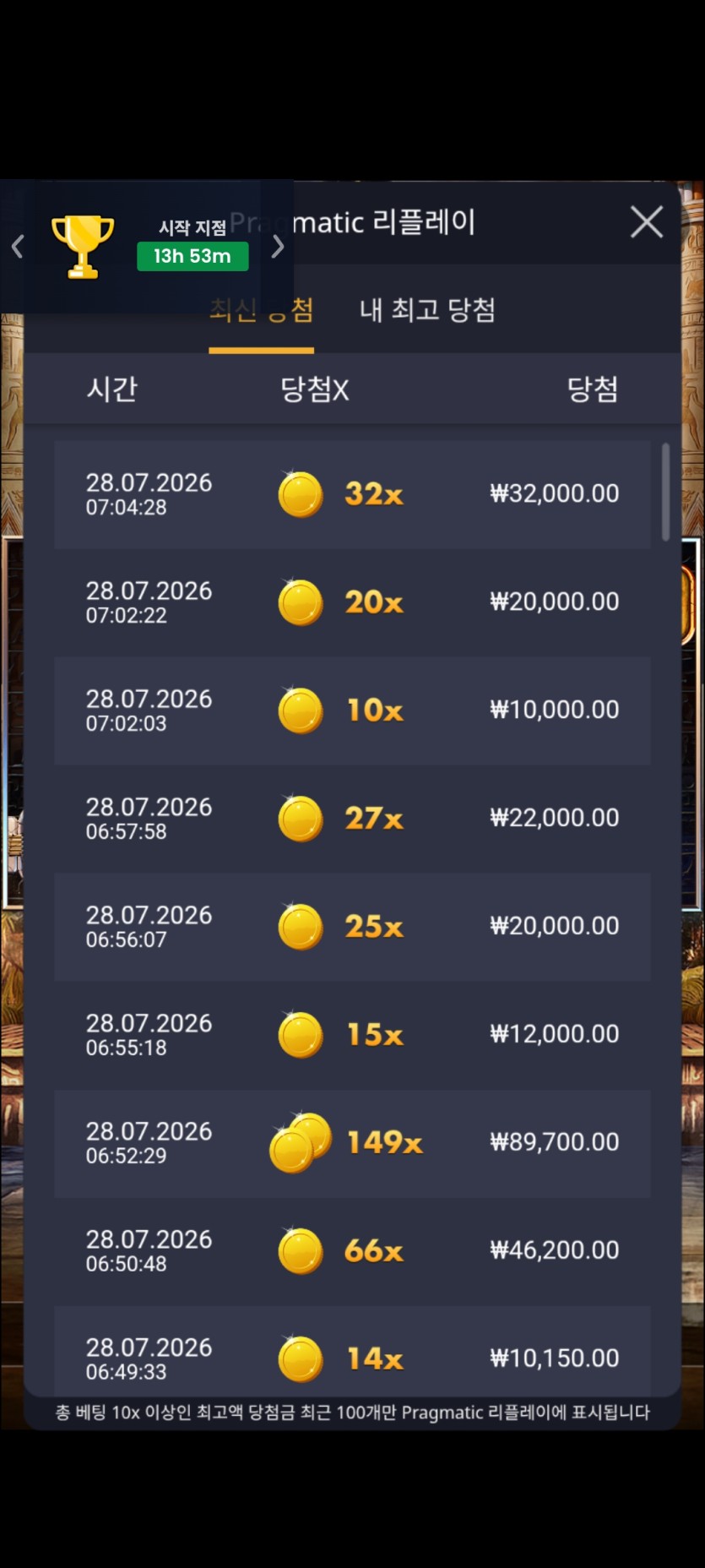Open the 20x replay at 07:02:22
The width and height of the screenshot is (705, 1568).
352,602
